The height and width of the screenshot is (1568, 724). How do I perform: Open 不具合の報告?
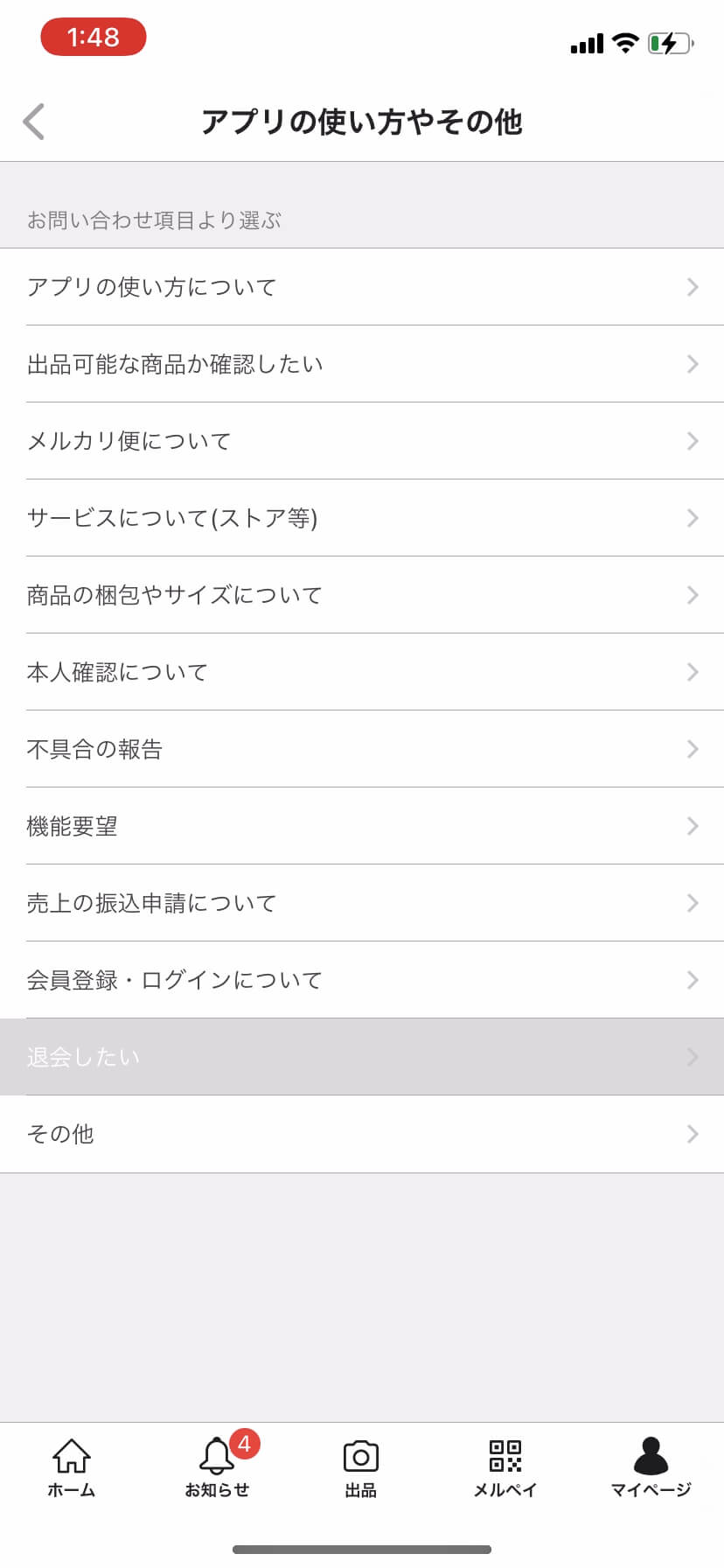362,749
